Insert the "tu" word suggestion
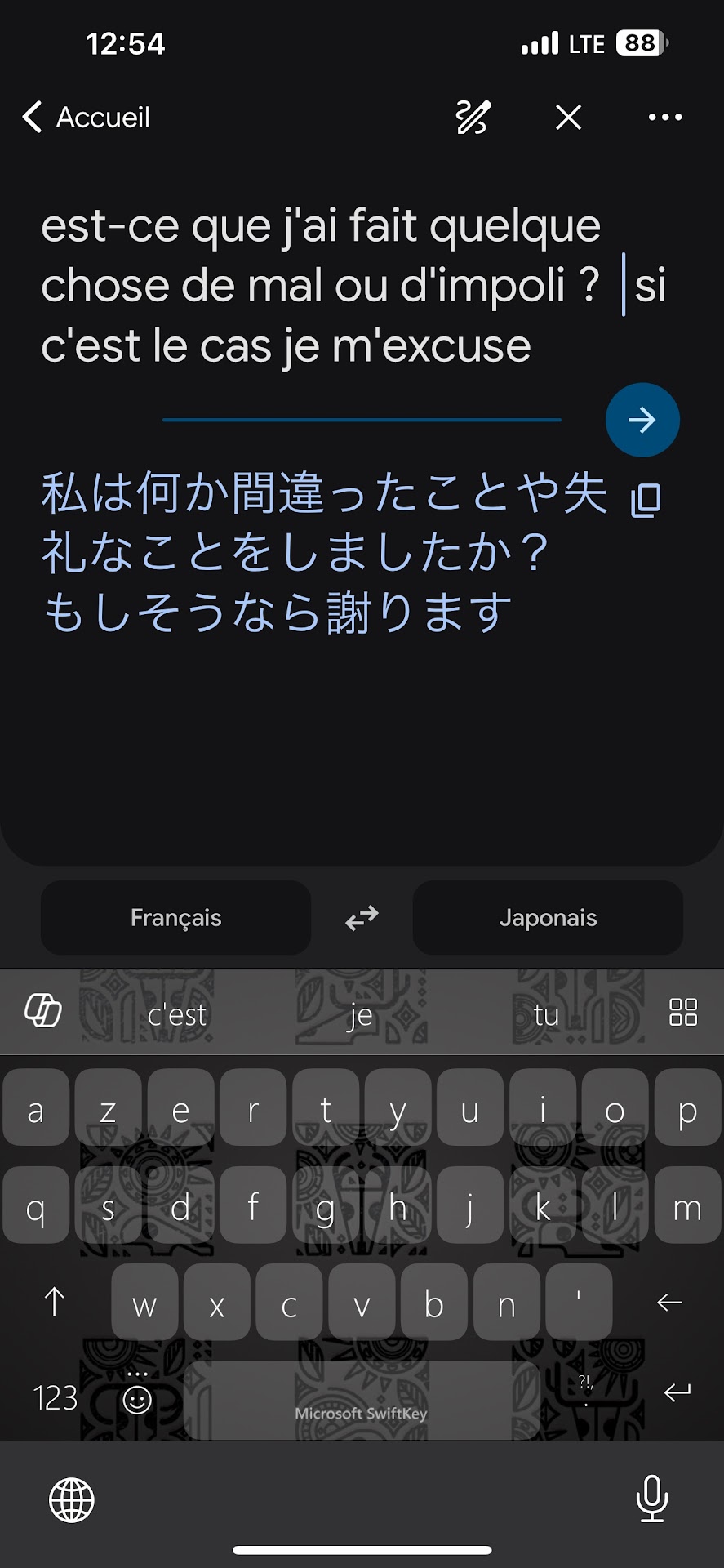 pos(546,1015)
